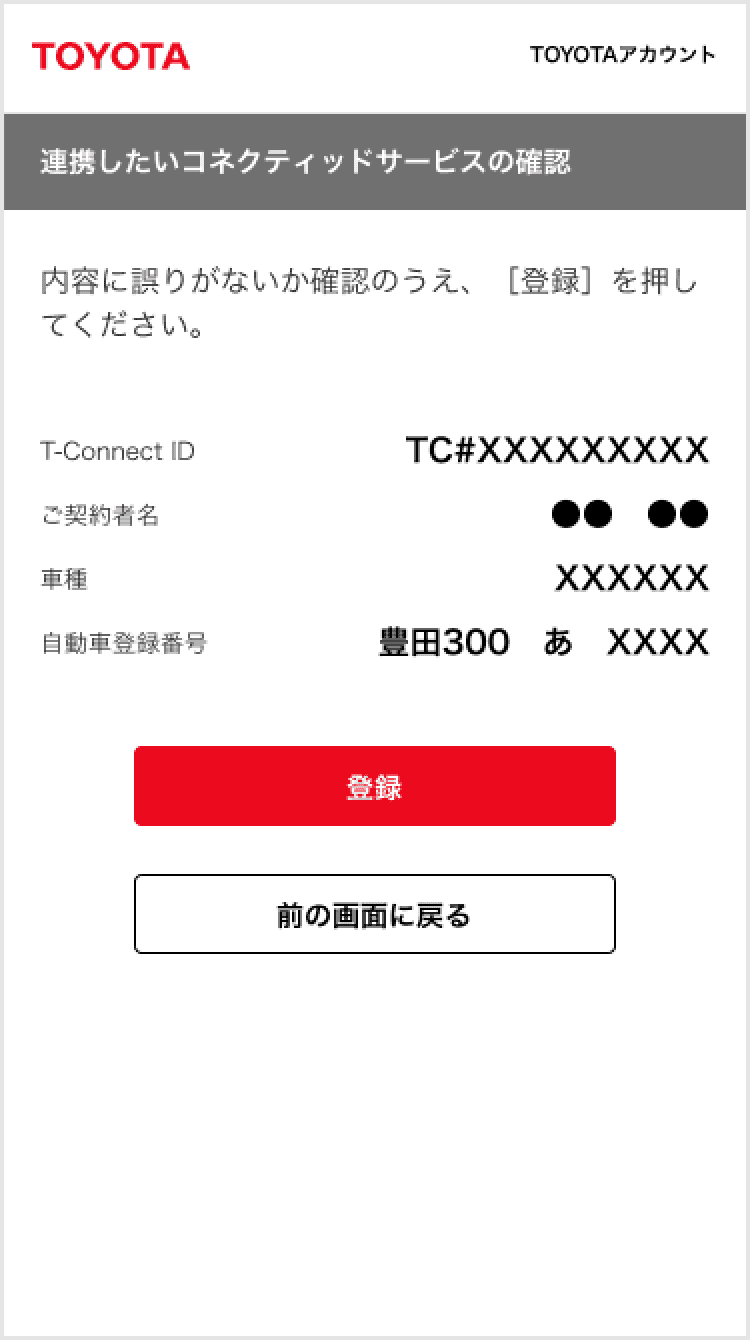Viewport: 750px width, 1340px height.
Task: Select the 自動車登録番号 row label
Action: [125, 644]
